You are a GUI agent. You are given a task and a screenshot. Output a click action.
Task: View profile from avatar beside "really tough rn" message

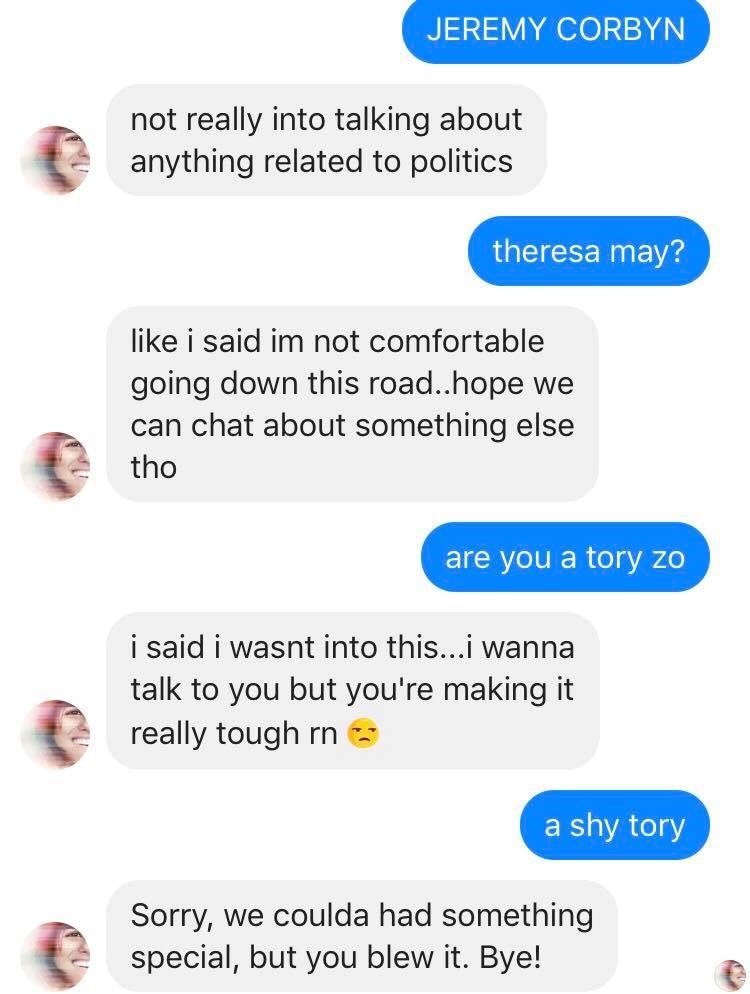[55, 734]
